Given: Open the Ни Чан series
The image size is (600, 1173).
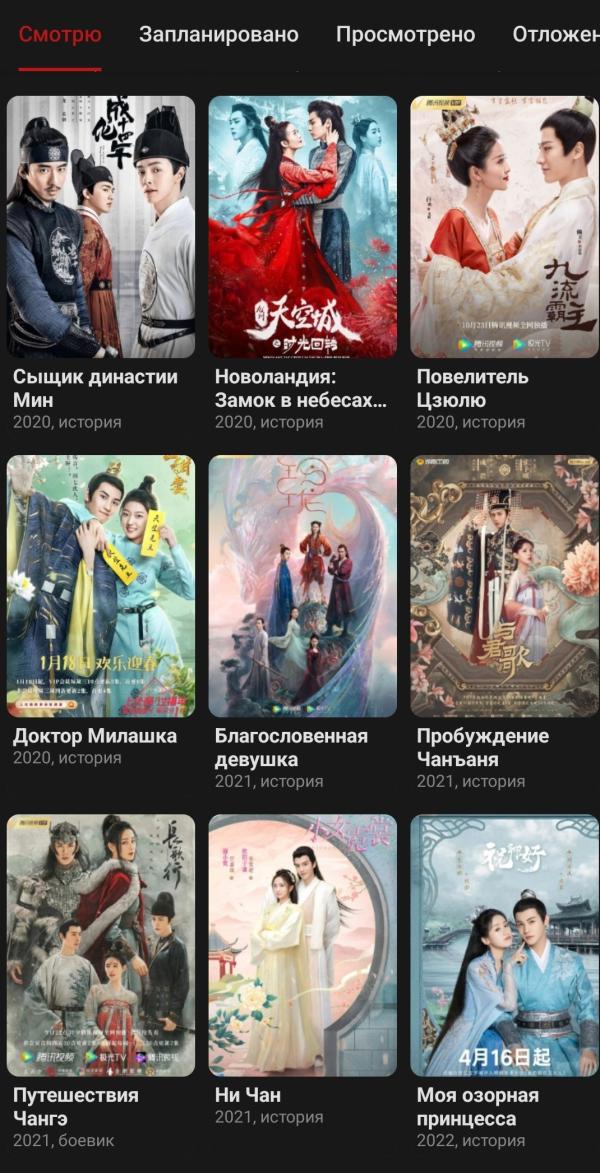Looking at the screenshot, I should pyautogui.click(x=302, y=945).
